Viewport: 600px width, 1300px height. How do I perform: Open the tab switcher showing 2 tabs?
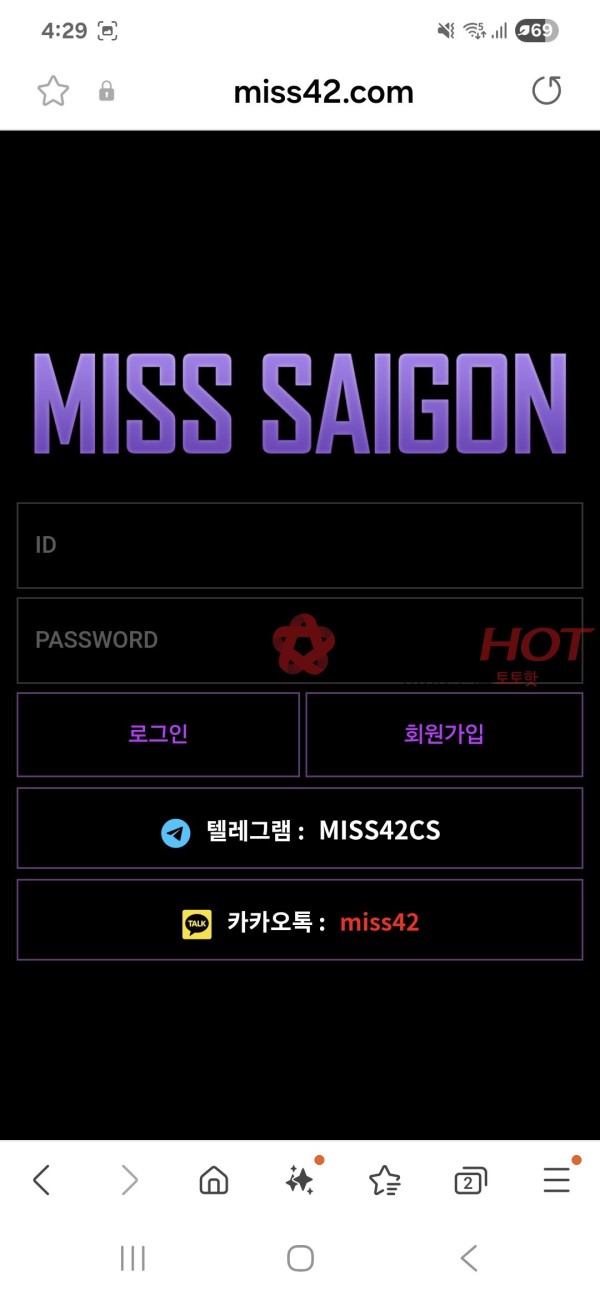click(470, 1181)
